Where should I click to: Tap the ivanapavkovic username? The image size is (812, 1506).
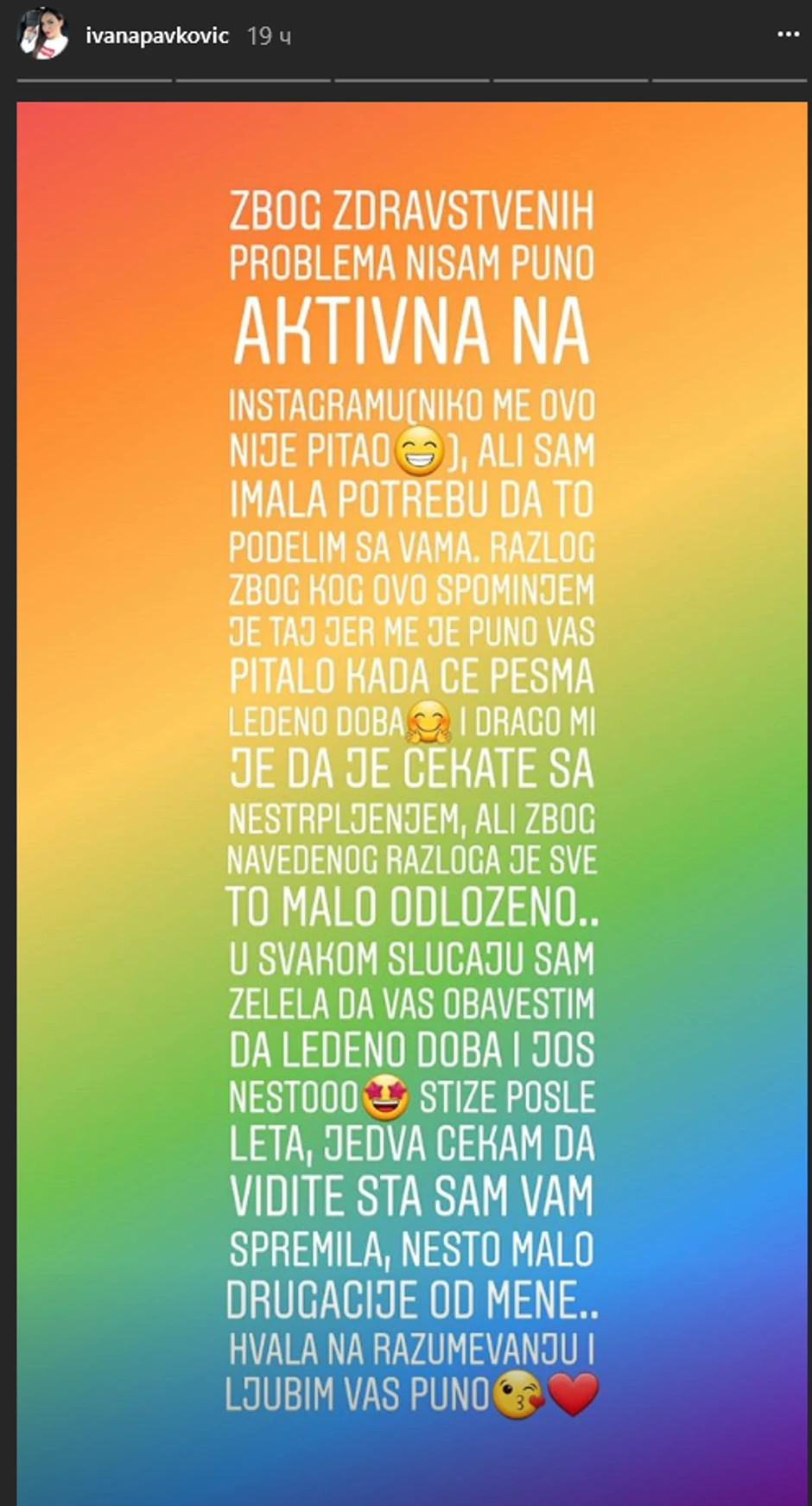pos(156,36)
